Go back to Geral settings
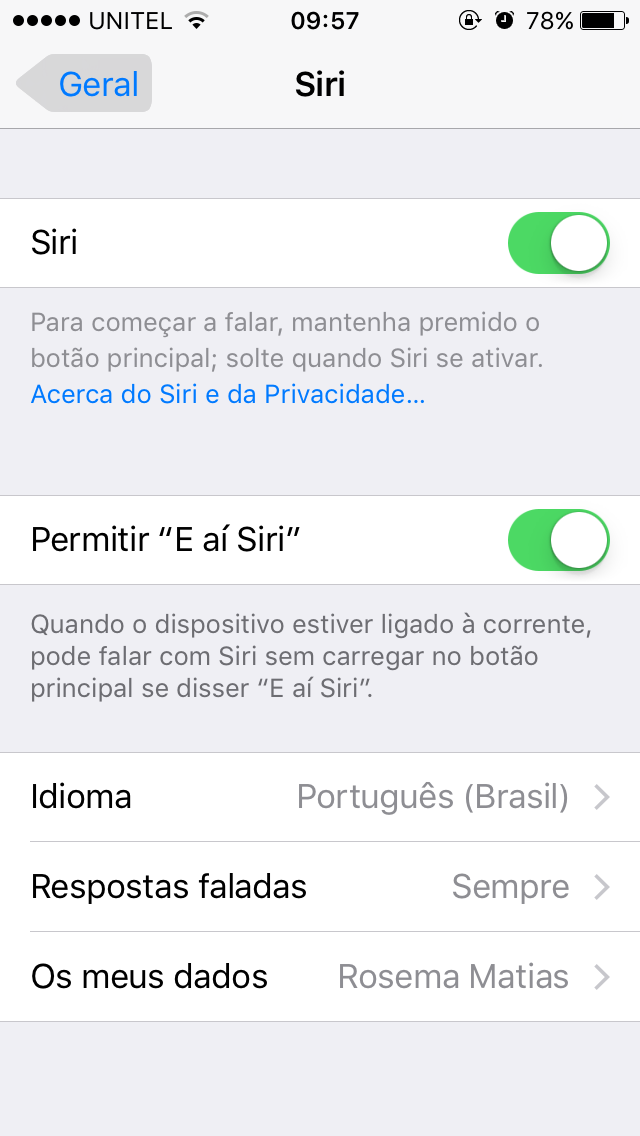The height and width of the screenshot is (1136, 640). pyautogui.click(x=84, y=83)
